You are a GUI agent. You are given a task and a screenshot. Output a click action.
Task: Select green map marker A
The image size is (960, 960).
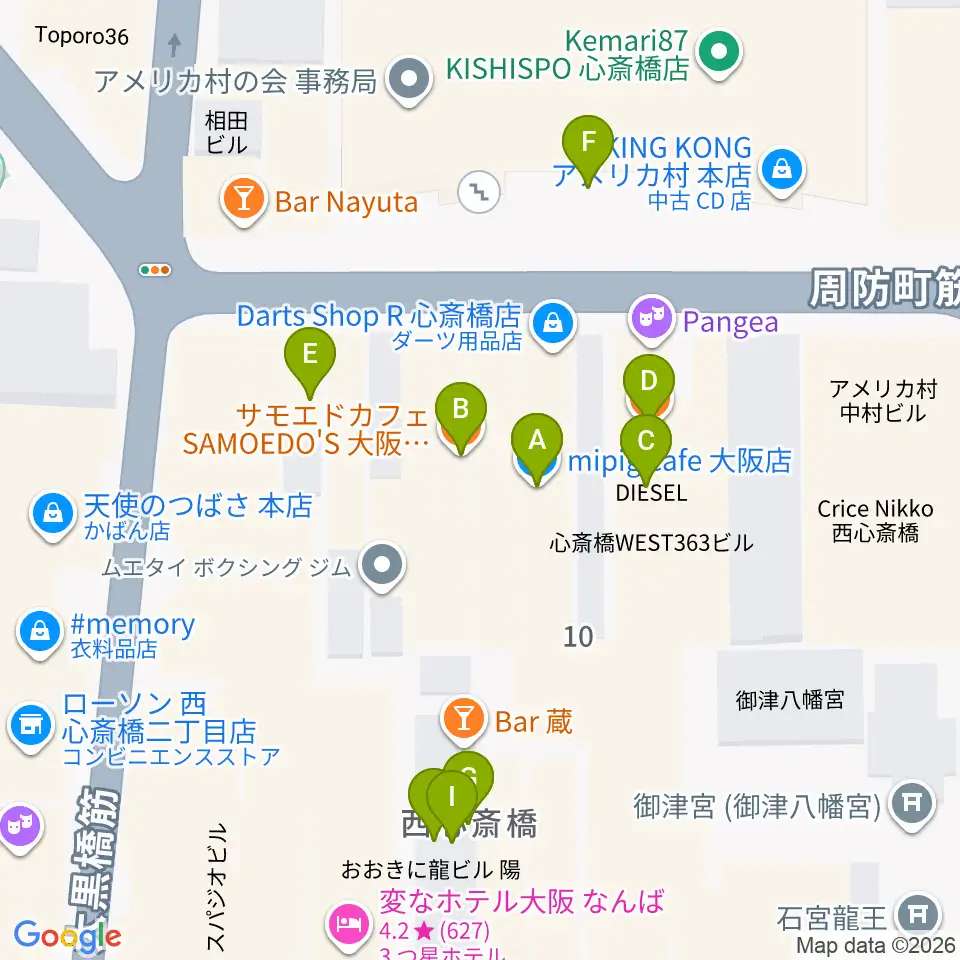tap(537, 446)
